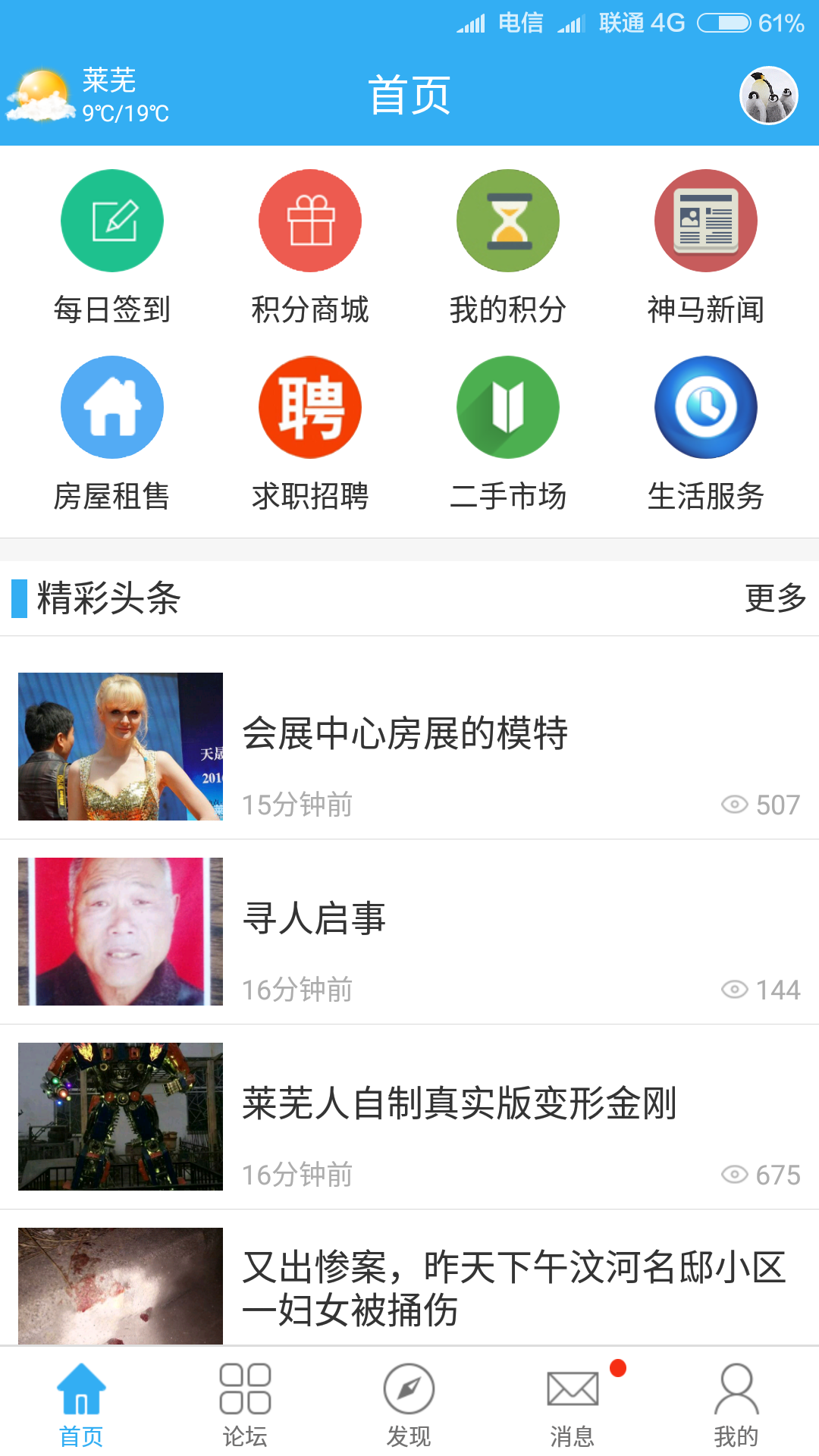Open 积分商城 points mall
Screen dimensions: 819x1456
(x=310, y=247)
